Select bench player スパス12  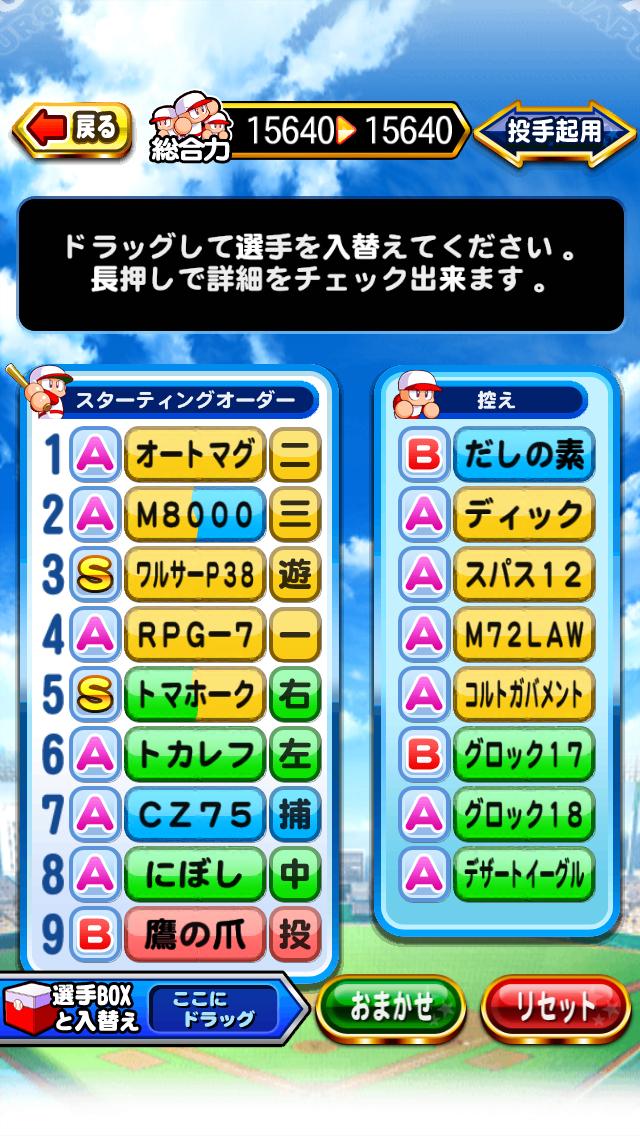(524, 575)
